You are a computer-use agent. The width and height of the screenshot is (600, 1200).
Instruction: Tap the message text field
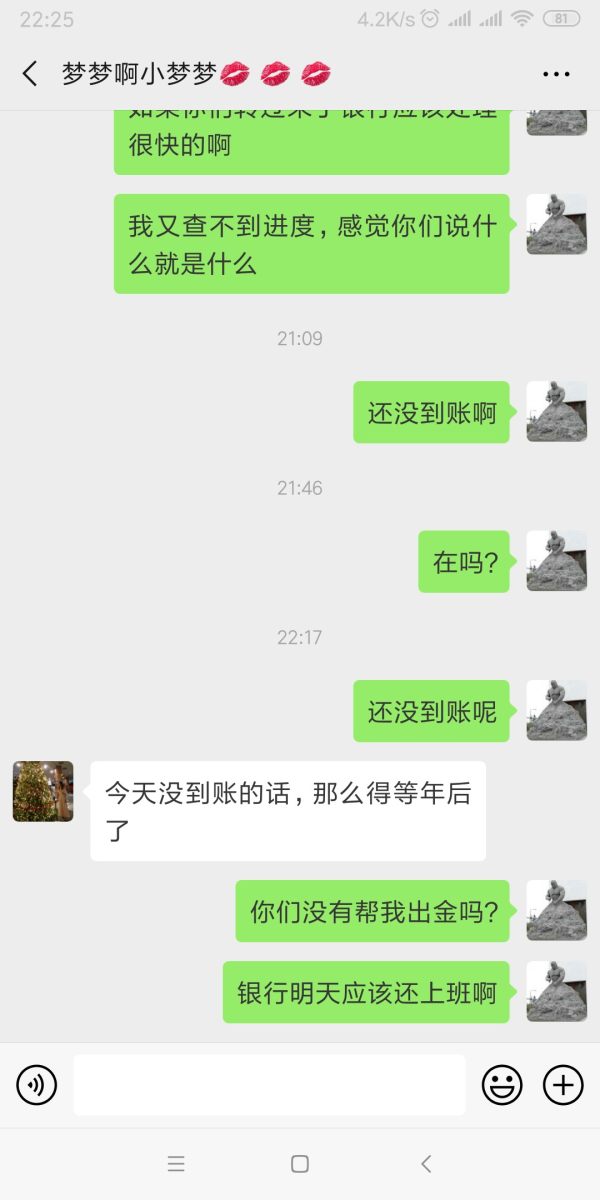(269, 1085)
